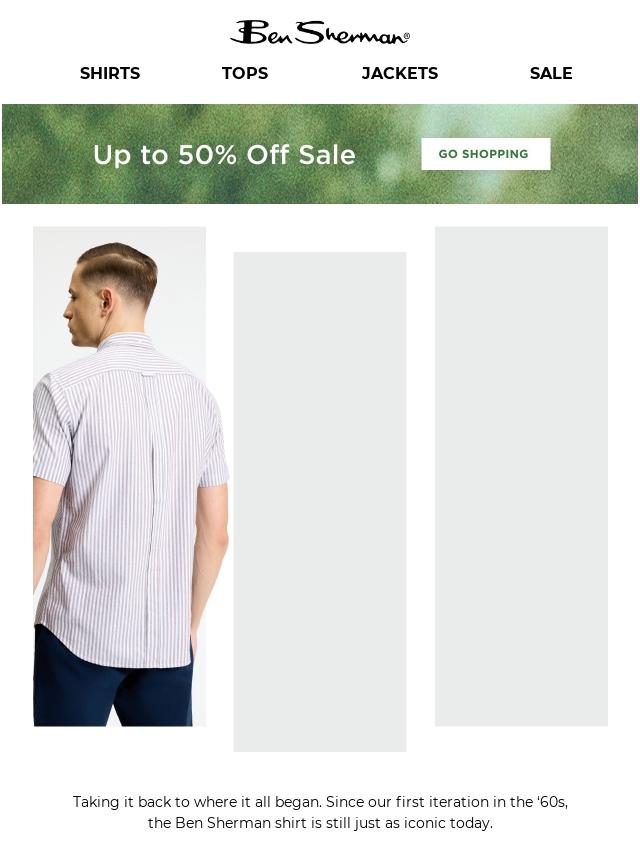Image resolution: width=640 pixels, height=854 pixels.
Task: Go to the JACKETS section
Action: coord(399,73)
